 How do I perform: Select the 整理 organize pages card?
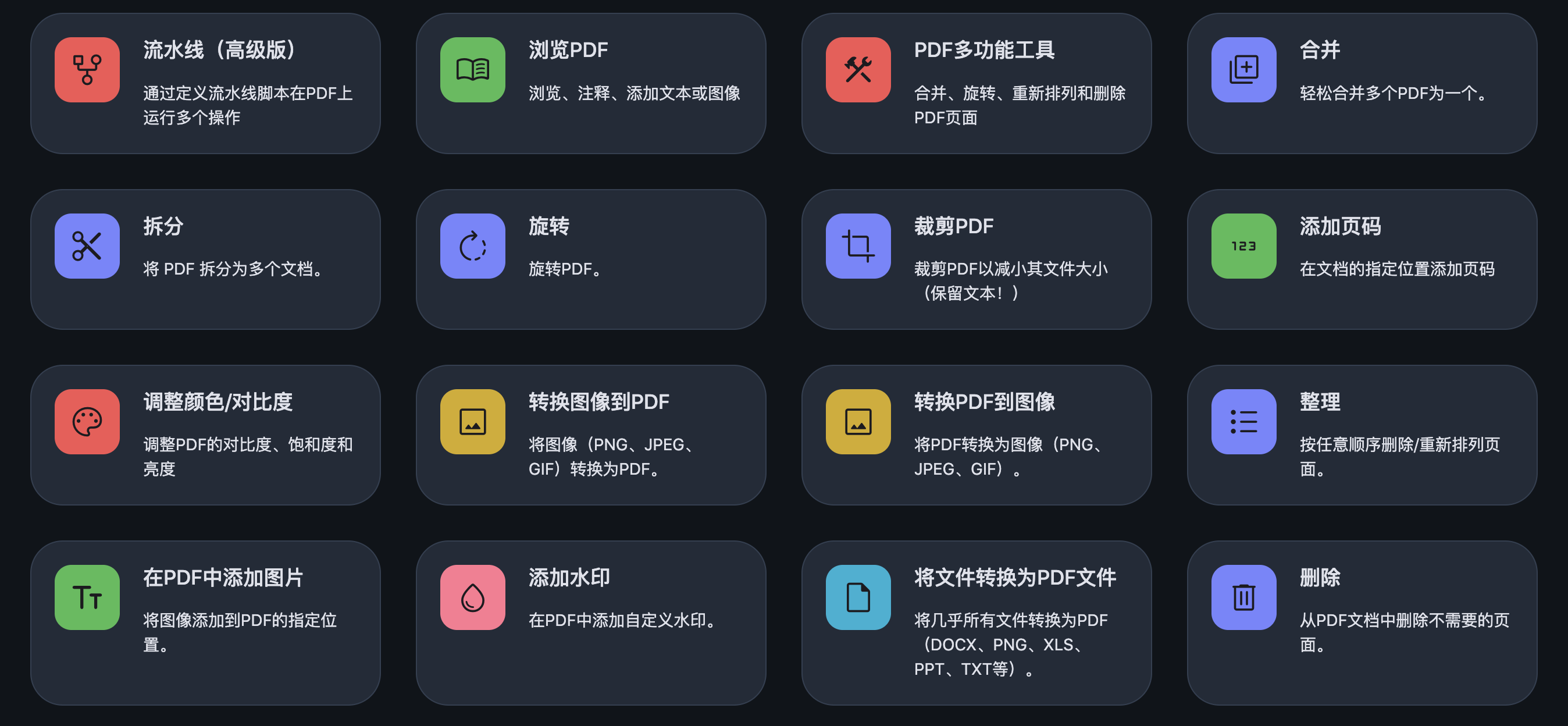point(1361,434)
